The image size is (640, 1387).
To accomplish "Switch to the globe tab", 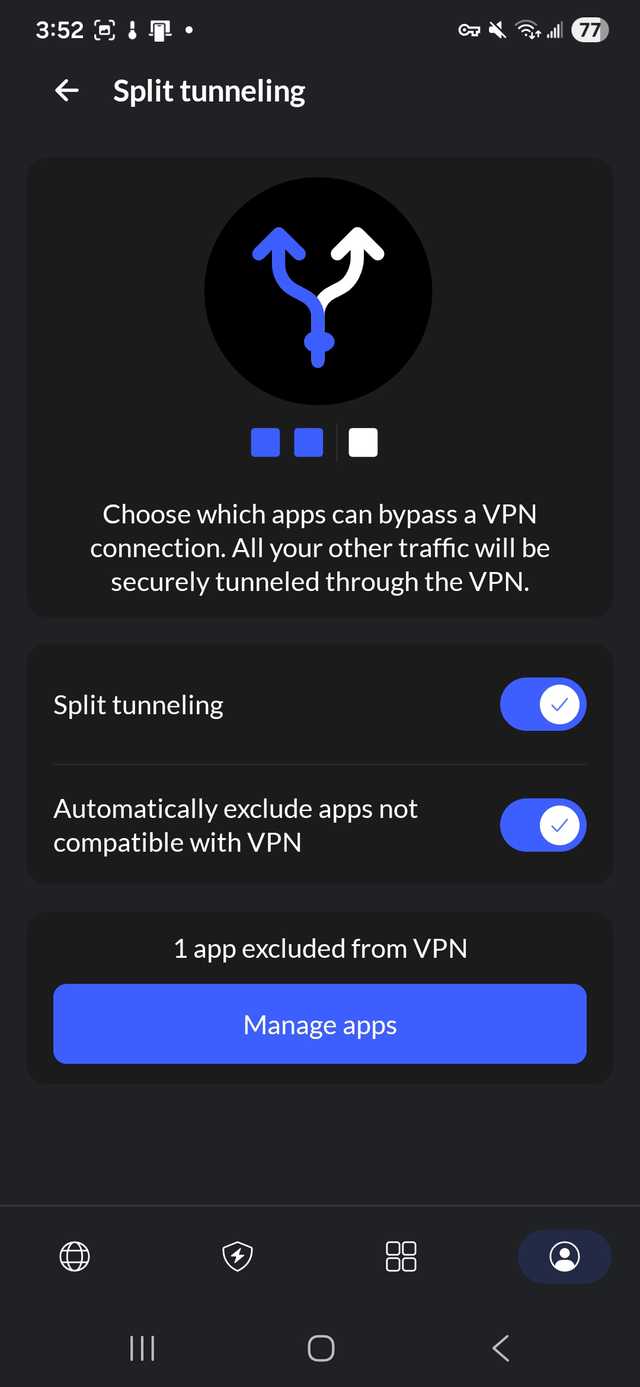I will pos(75,1256).
